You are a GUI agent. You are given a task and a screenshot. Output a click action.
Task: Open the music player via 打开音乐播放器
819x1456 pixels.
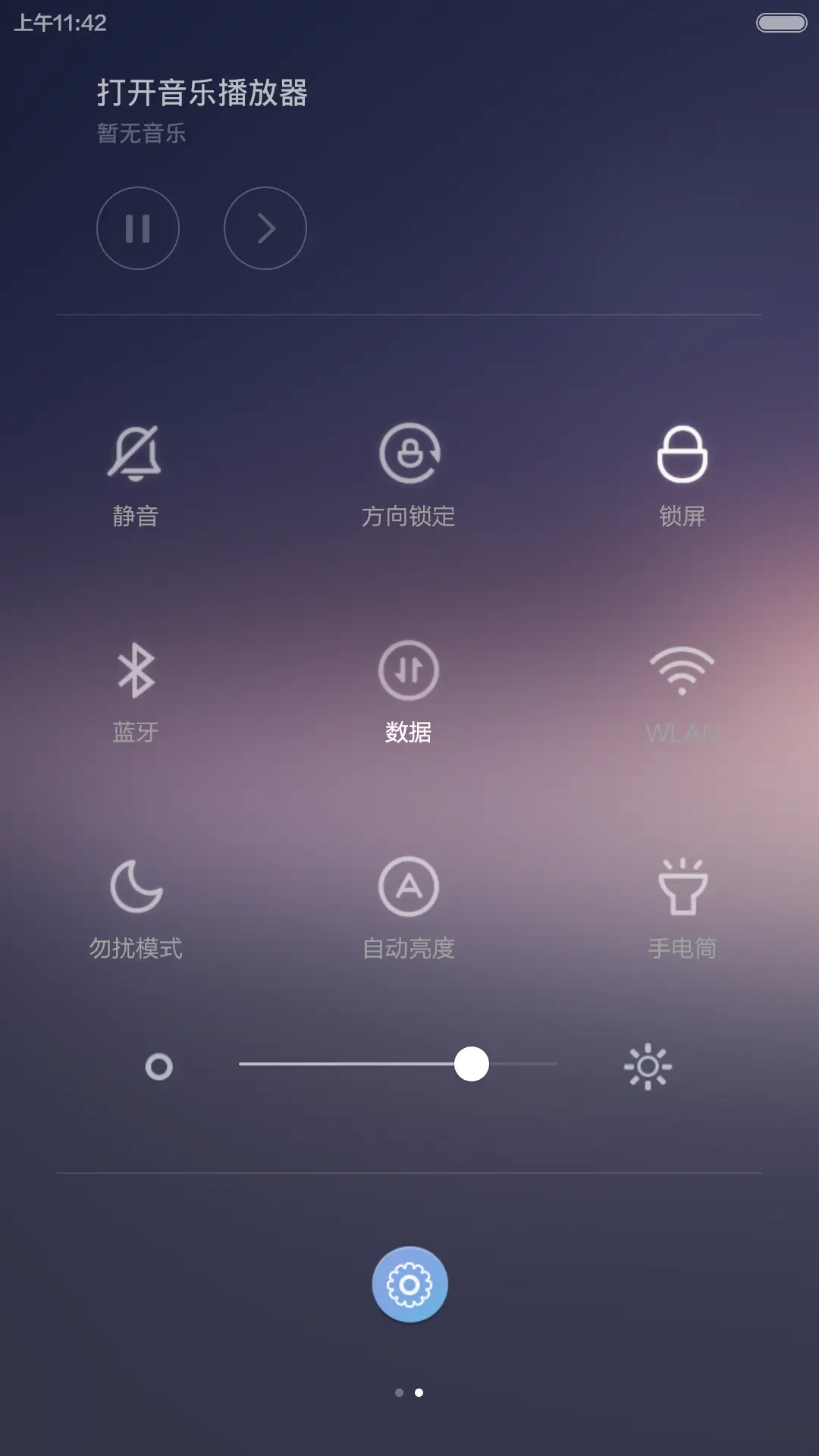coord(201,93)
